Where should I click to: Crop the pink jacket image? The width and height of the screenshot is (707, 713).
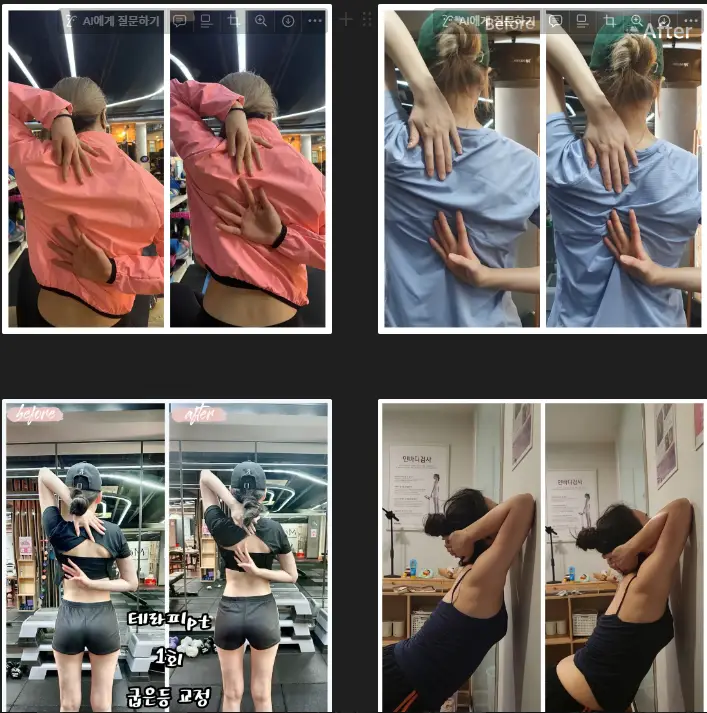[234, 20]
